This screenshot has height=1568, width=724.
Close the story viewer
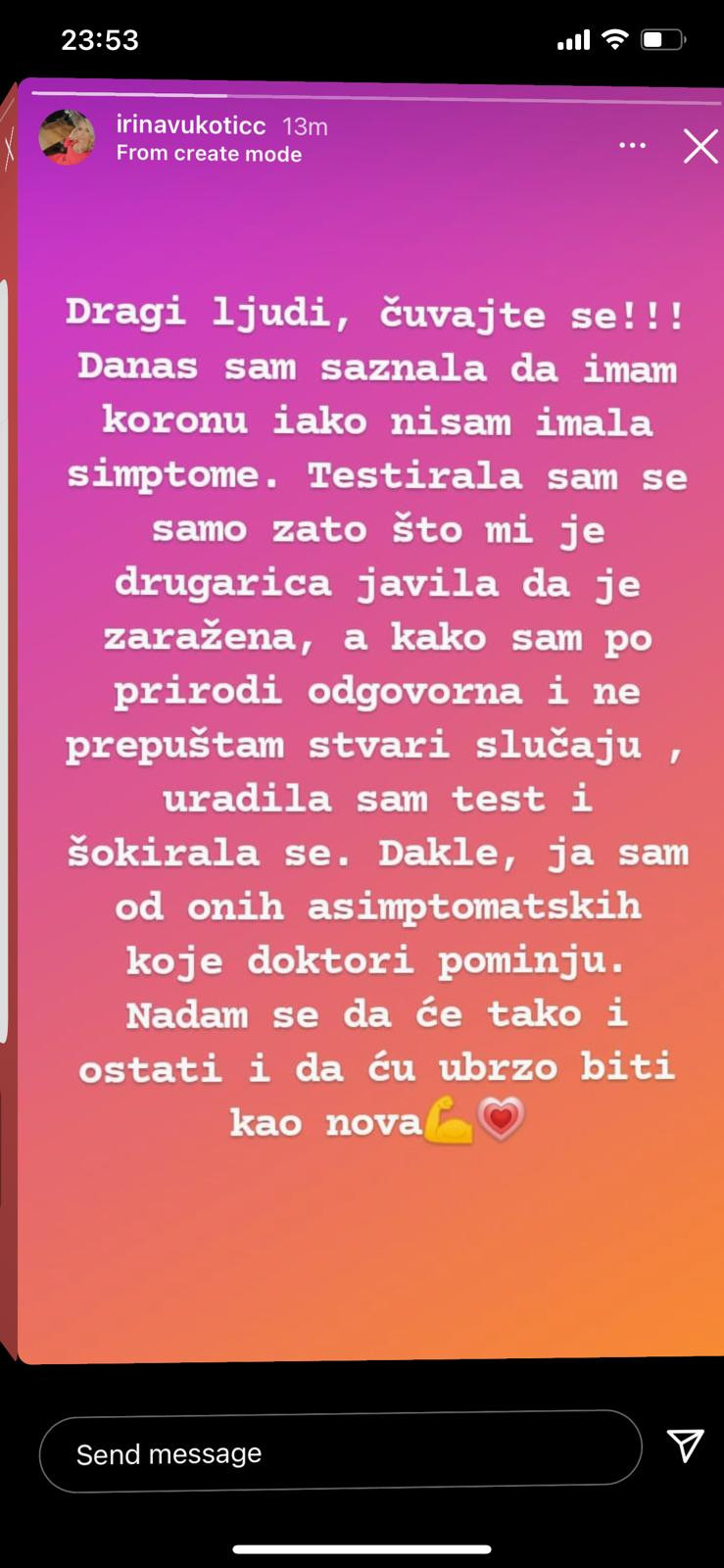(x=700, y=147)
